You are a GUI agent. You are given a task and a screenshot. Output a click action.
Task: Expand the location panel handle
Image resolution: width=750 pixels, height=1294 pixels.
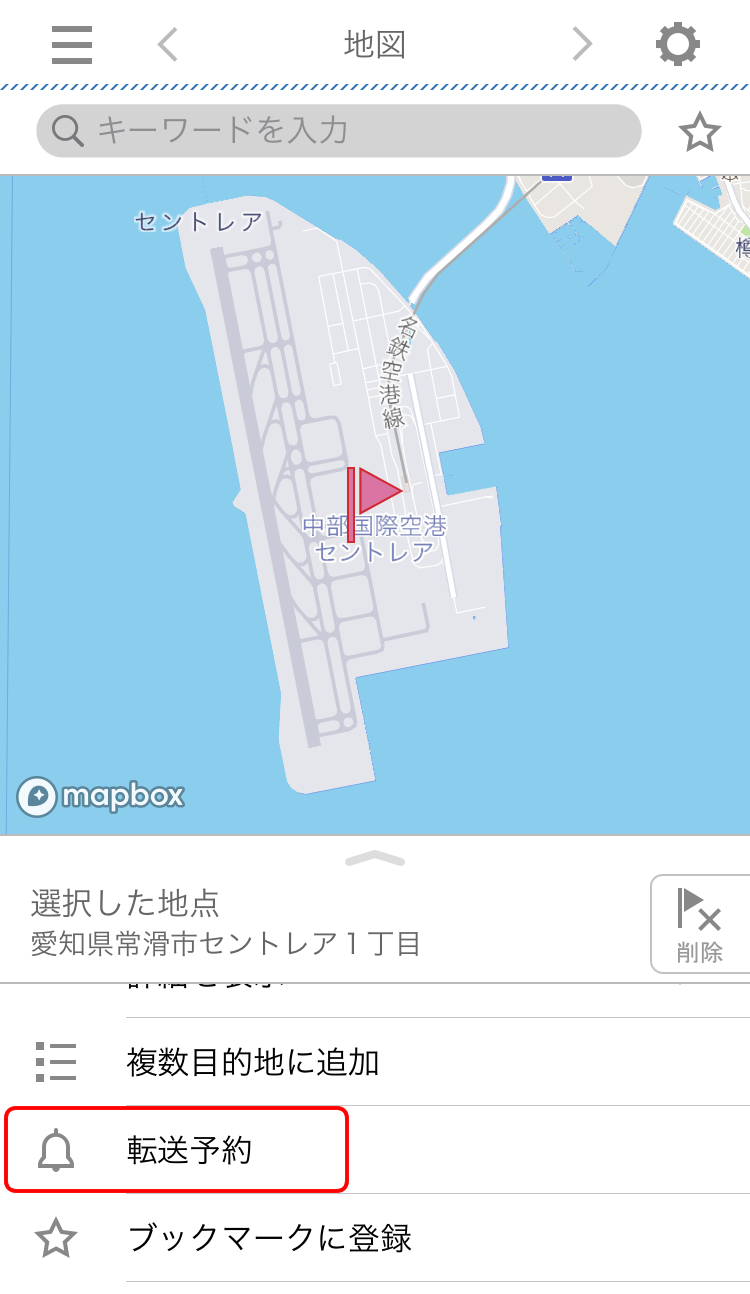click(375, 858)
